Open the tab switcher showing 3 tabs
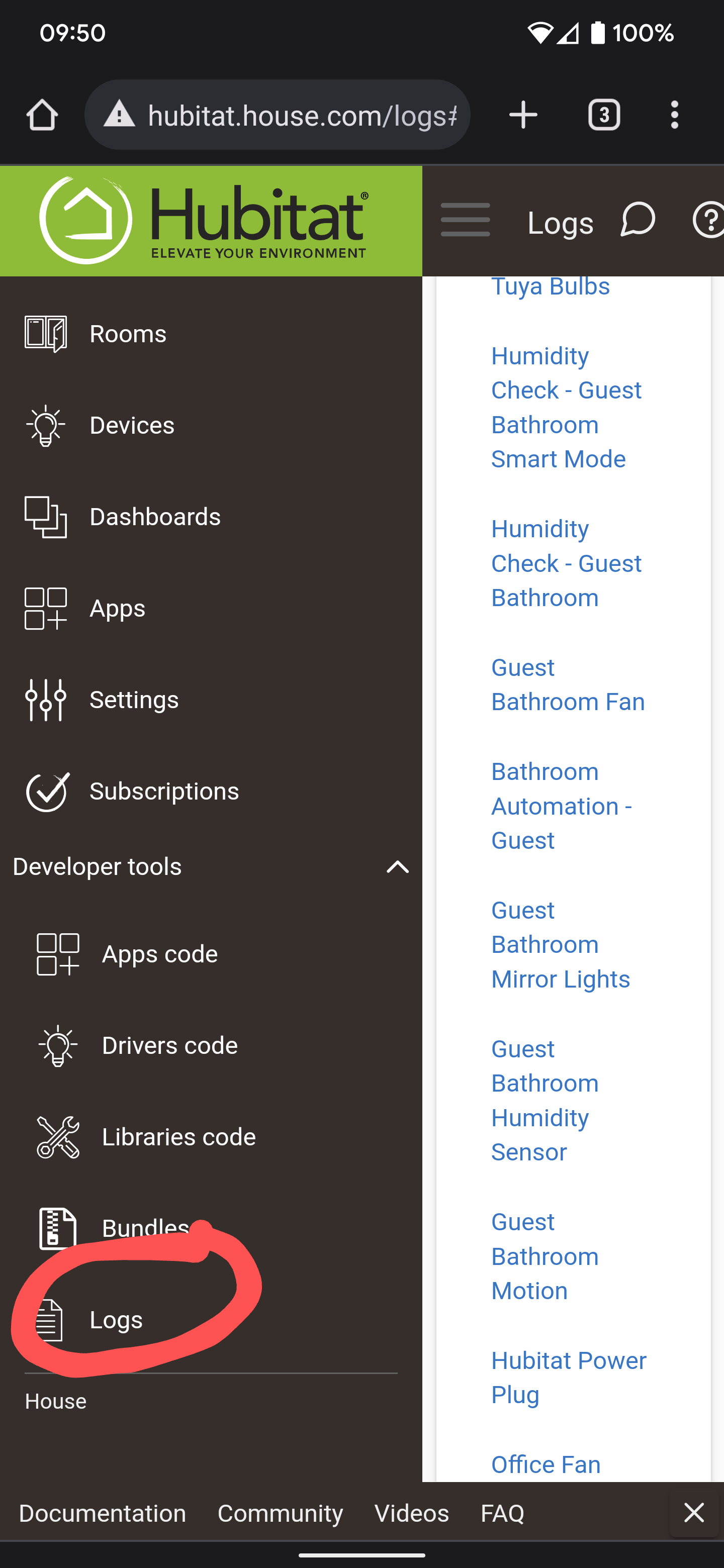724x1568 pixels. (x=604, y=115)
